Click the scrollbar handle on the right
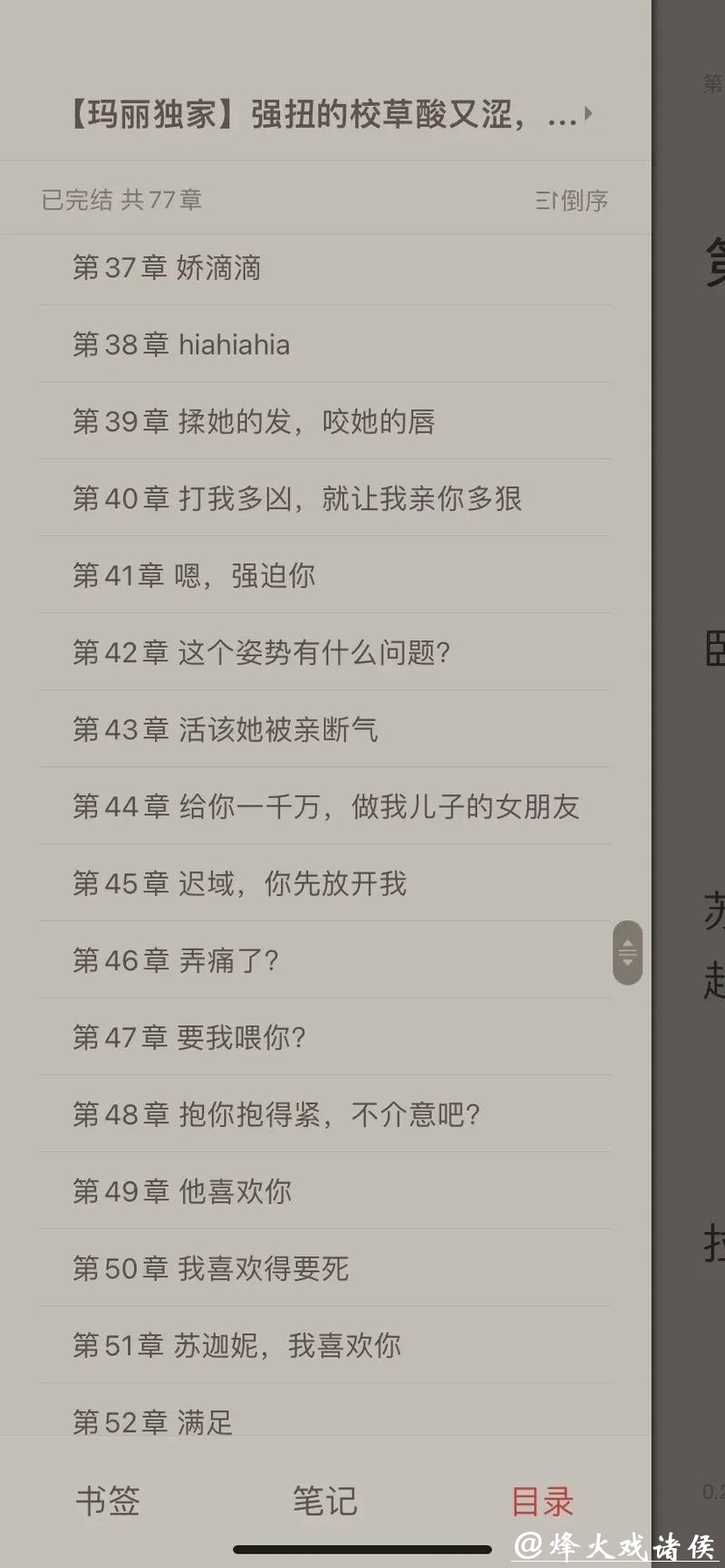Image resolution: width=725 pixels, height=1568 pixels. pos(627,953)
